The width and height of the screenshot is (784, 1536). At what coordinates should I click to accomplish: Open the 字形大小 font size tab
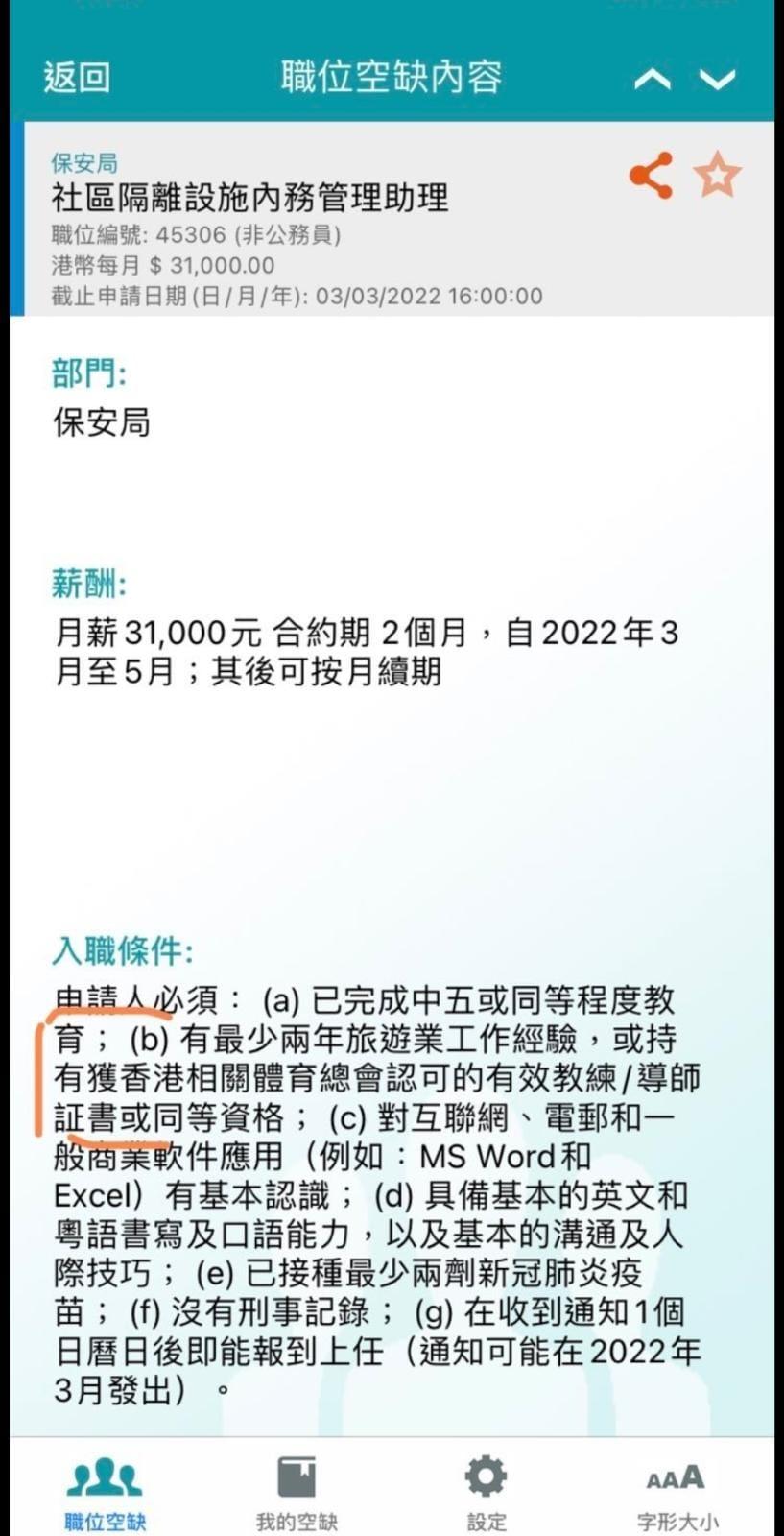[x=677, y=1491]
